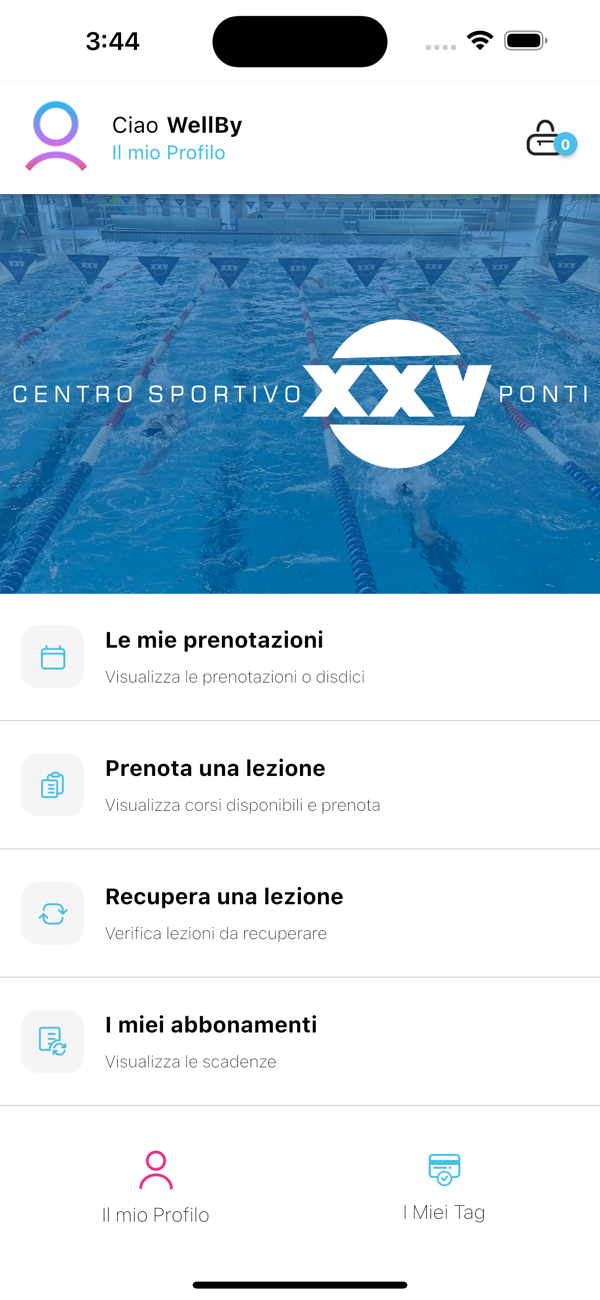Open the lock icon with badge
This screenshot has height=1300, width=600.
click(x=548, y=139)
